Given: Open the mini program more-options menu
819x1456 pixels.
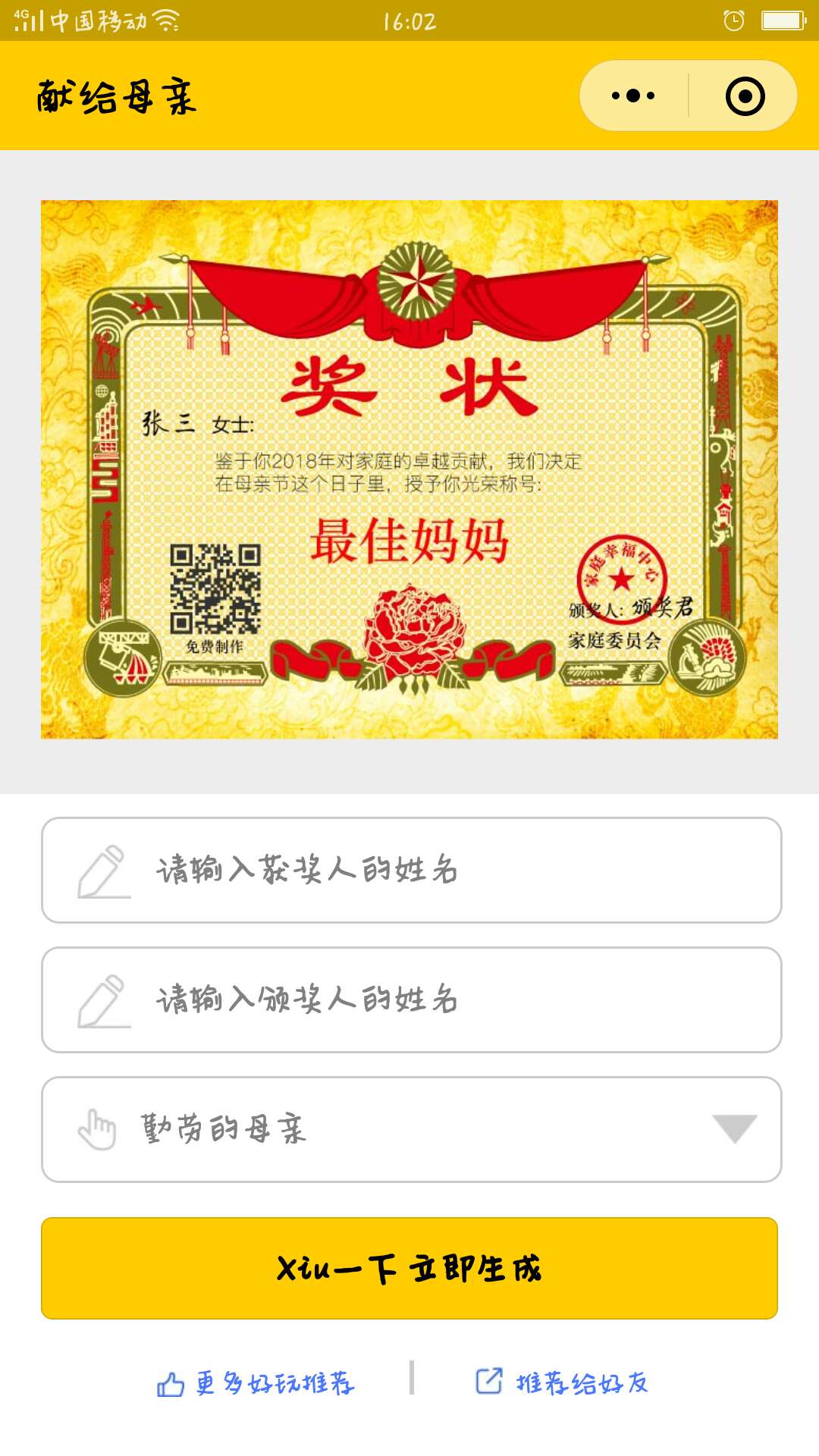Looking at the screenshot, I should (x=634, y=96).
